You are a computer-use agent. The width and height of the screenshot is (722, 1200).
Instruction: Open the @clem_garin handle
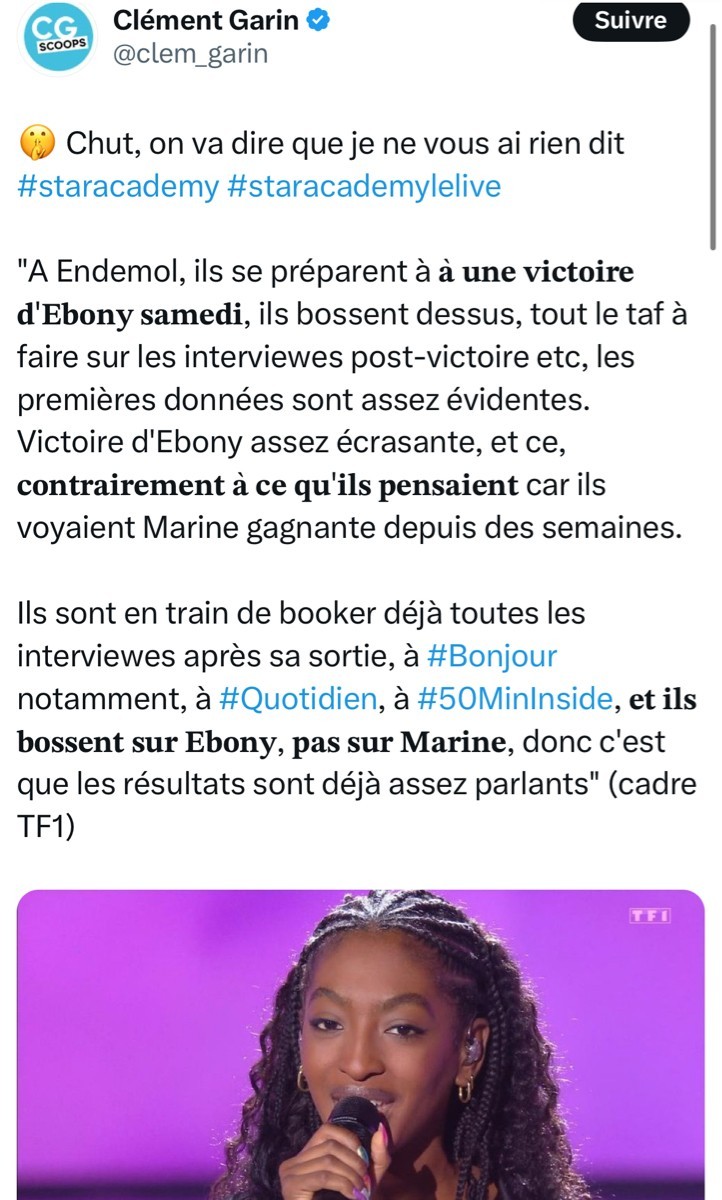point(190,54)
